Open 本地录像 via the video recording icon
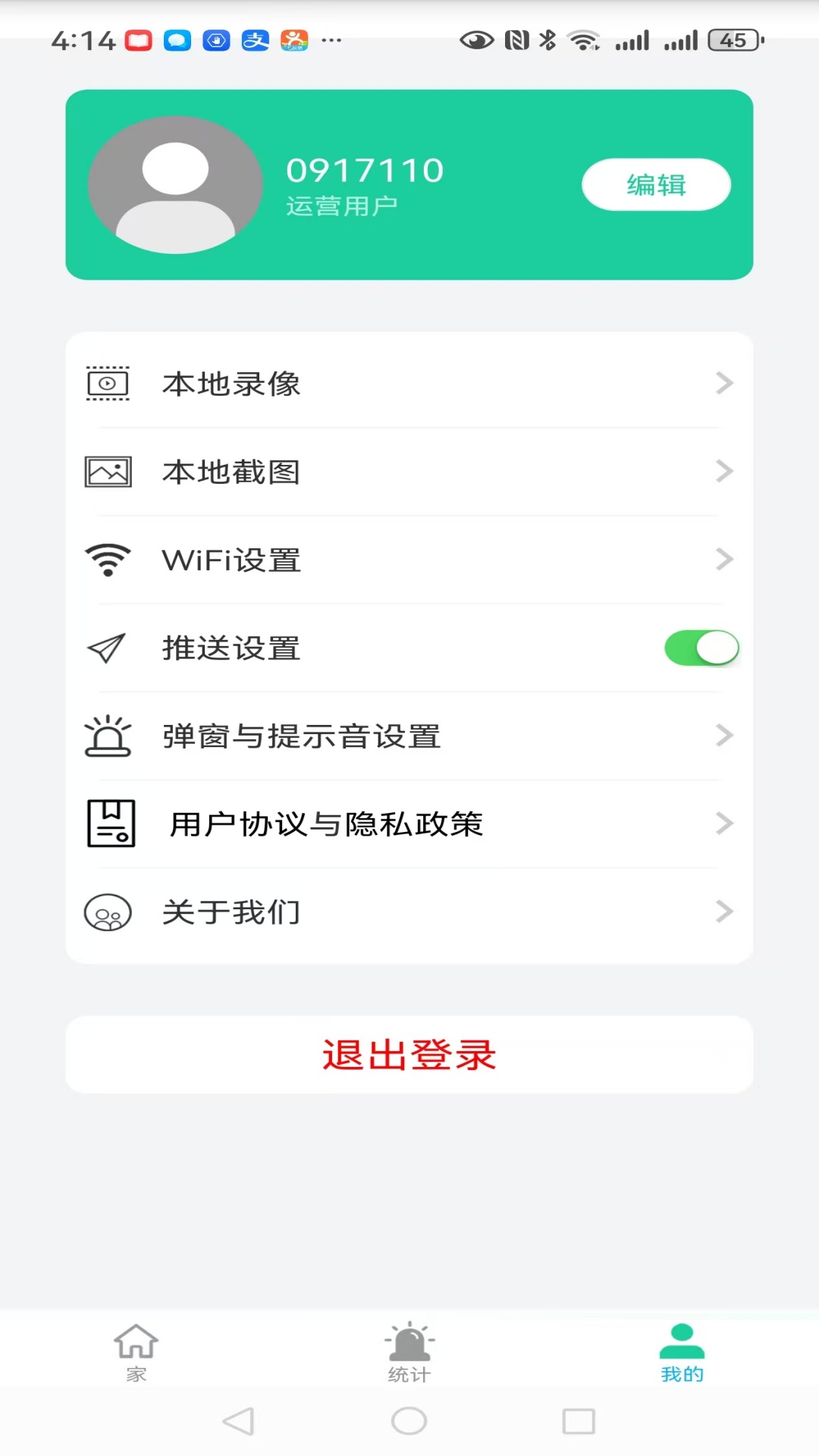The image size is (819, 1456). (x=108, y=384)
